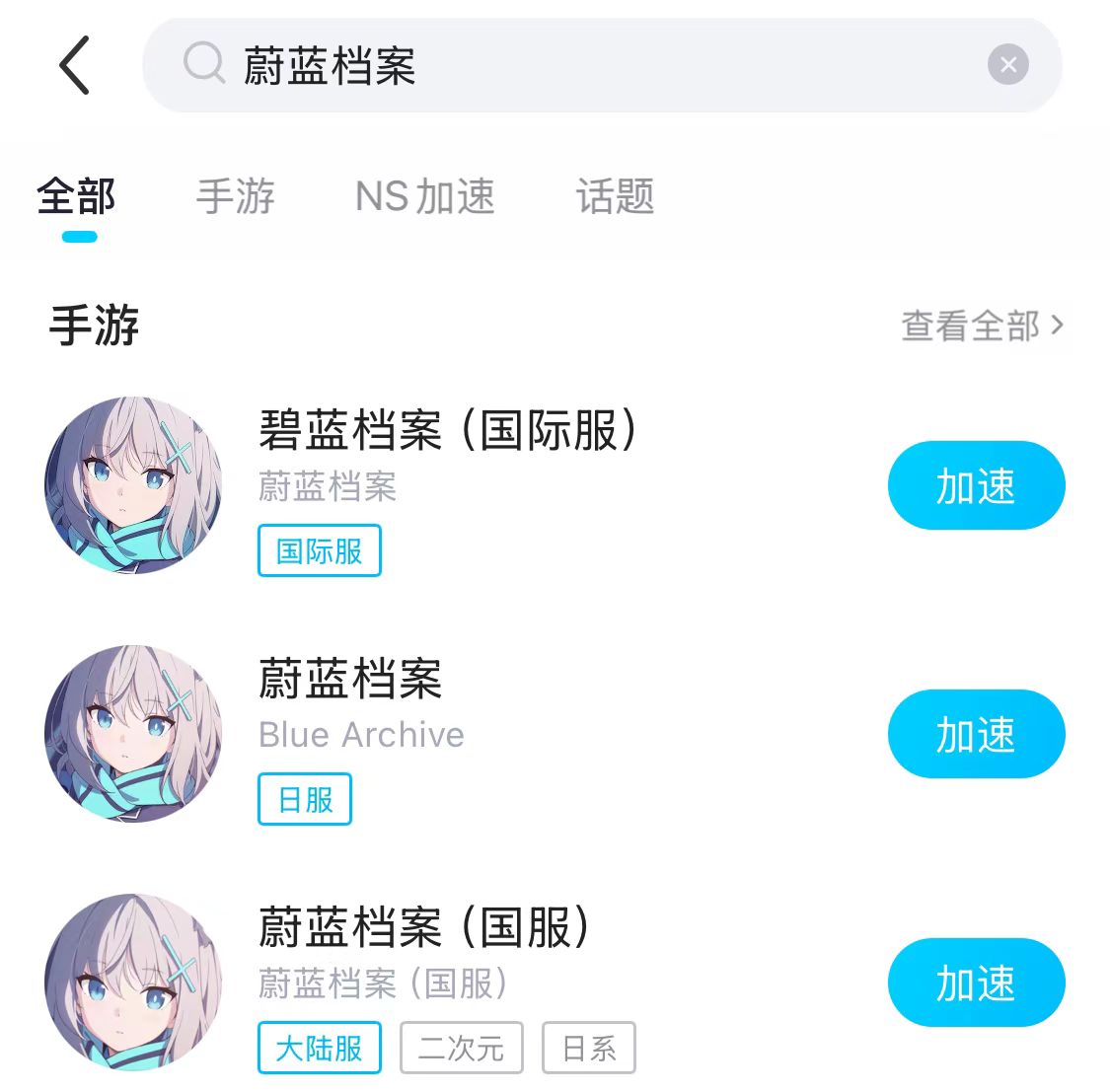Tap the search field containing 蔚蓝档案
This screenshot has width=1110, height=1092.
[592, 65]
